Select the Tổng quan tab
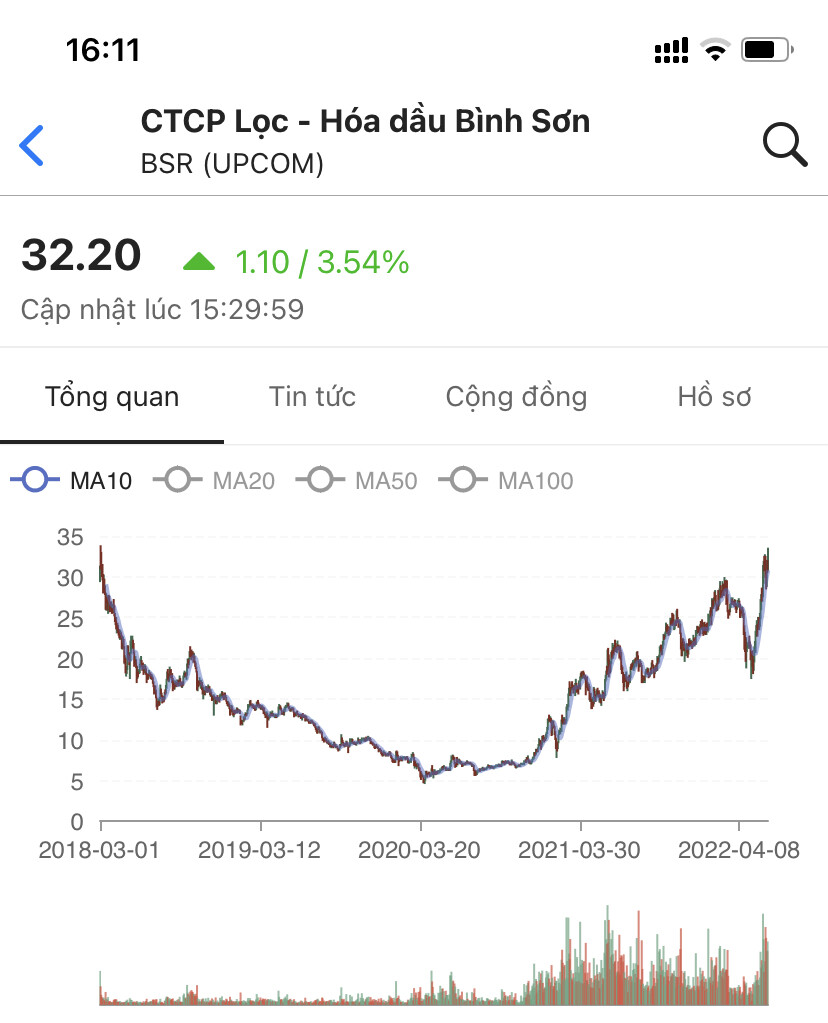828x1023 pixels. [x=112, y=397]
